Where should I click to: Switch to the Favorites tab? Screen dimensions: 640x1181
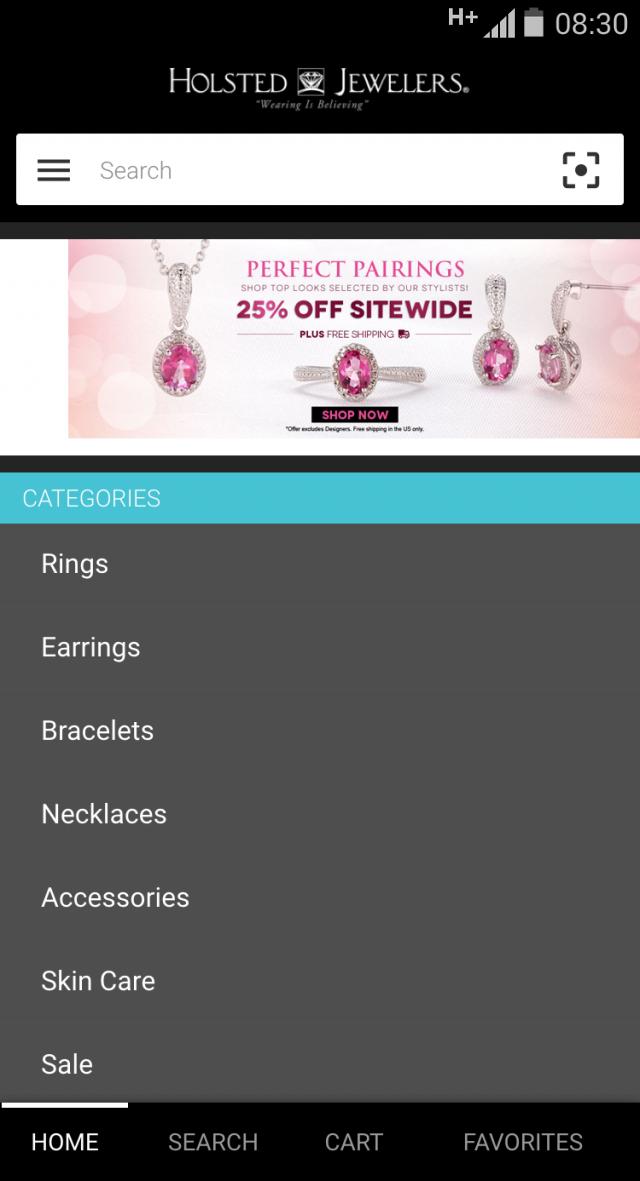523,1142
